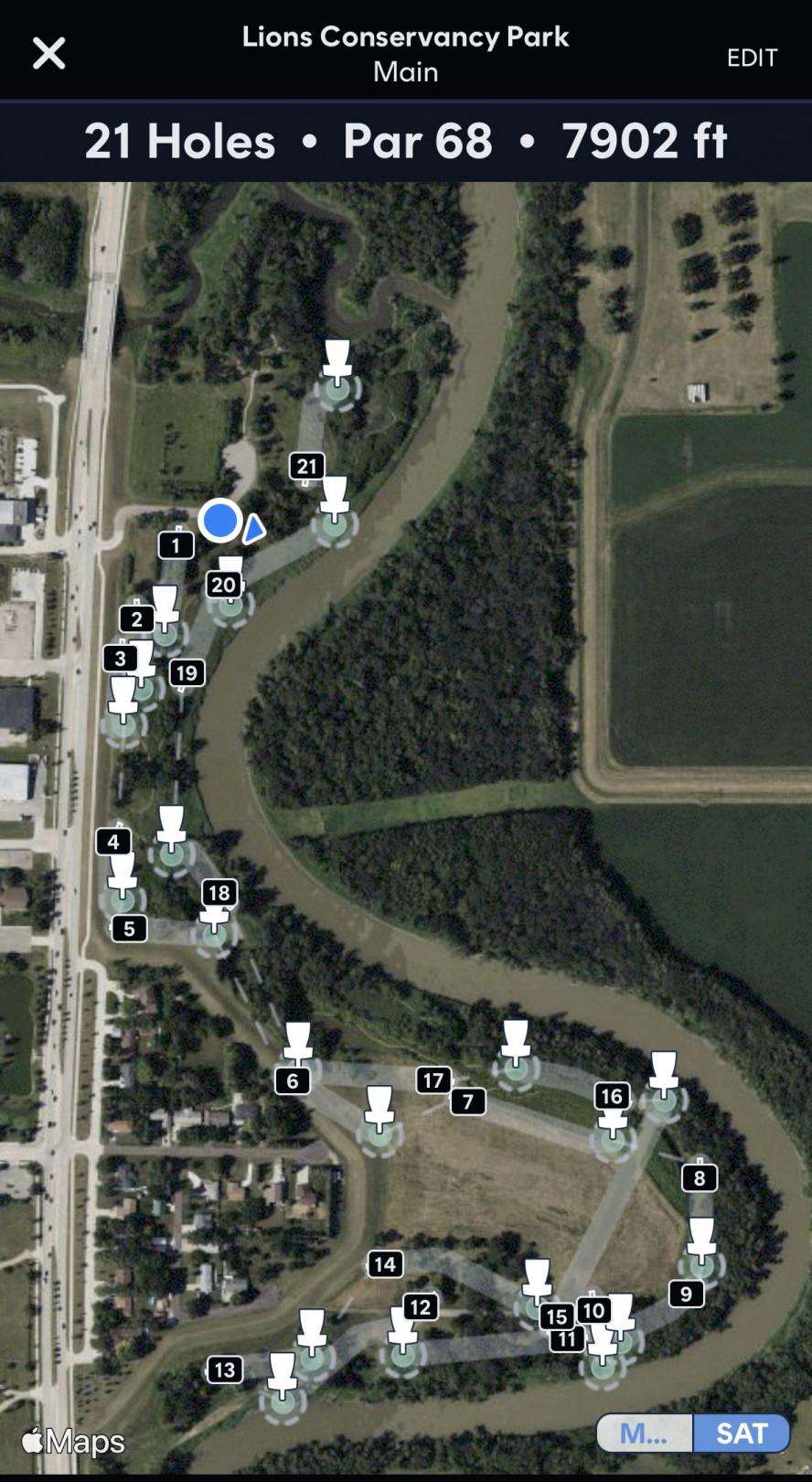Select hole 21 tee marker

click(x=307, y=467)
